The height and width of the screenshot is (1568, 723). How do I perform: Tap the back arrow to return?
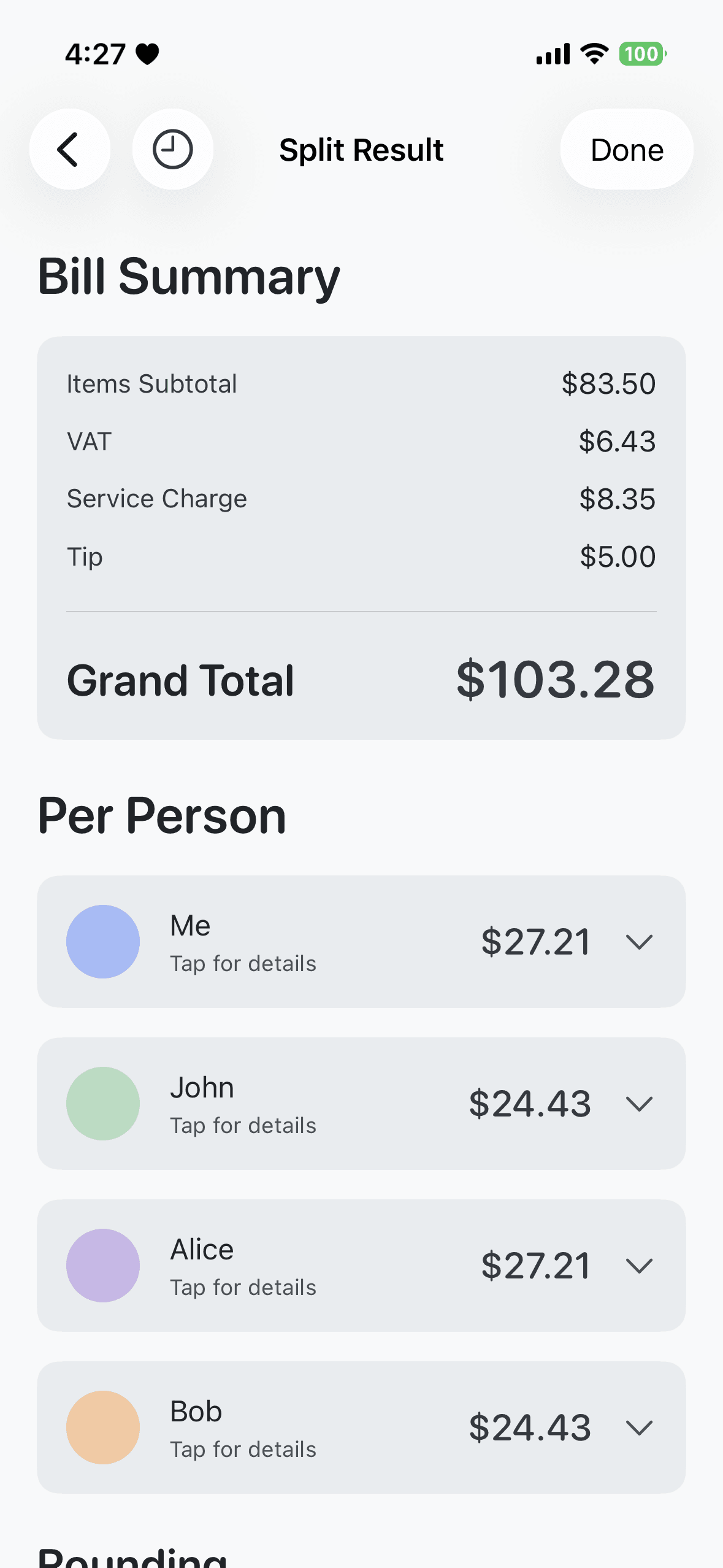[x=69, y=149]
